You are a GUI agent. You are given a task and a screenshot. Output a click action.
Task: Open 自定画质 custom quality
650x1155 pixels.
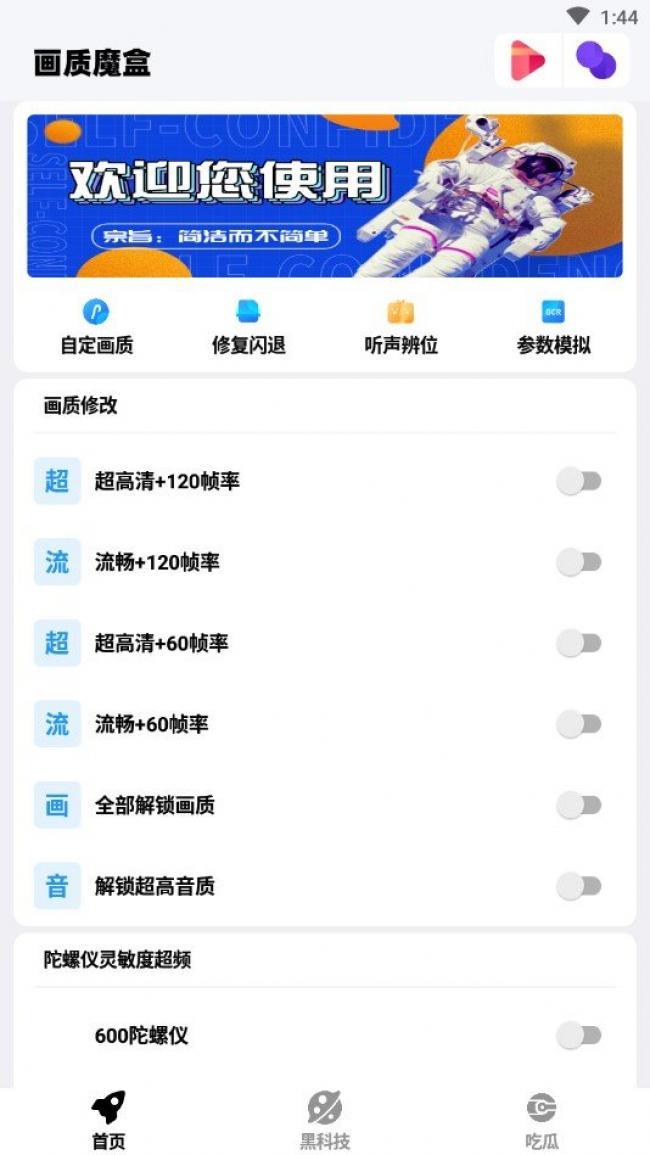point(97,327)
